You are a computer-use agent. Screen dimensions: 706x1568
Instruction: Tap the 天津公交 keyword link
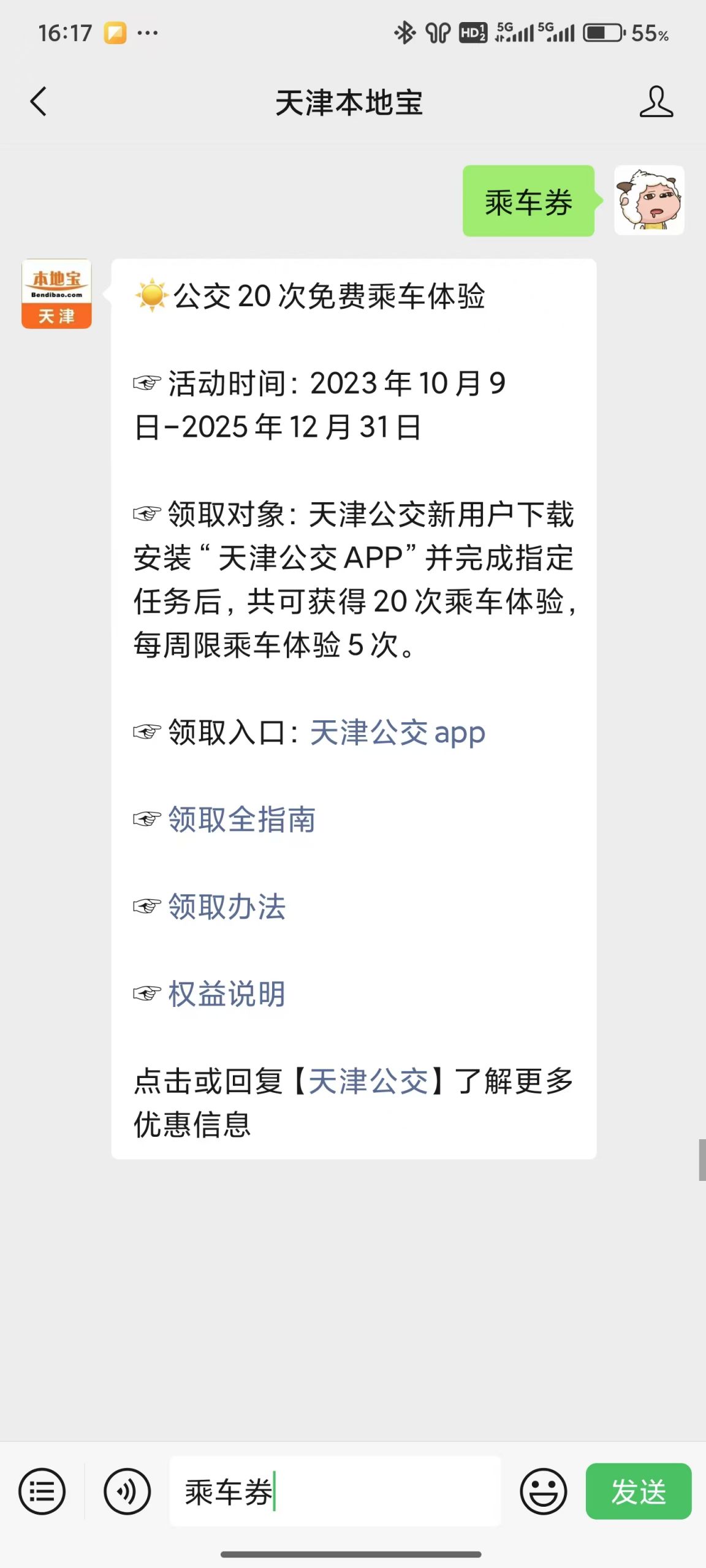[368, 1081]
